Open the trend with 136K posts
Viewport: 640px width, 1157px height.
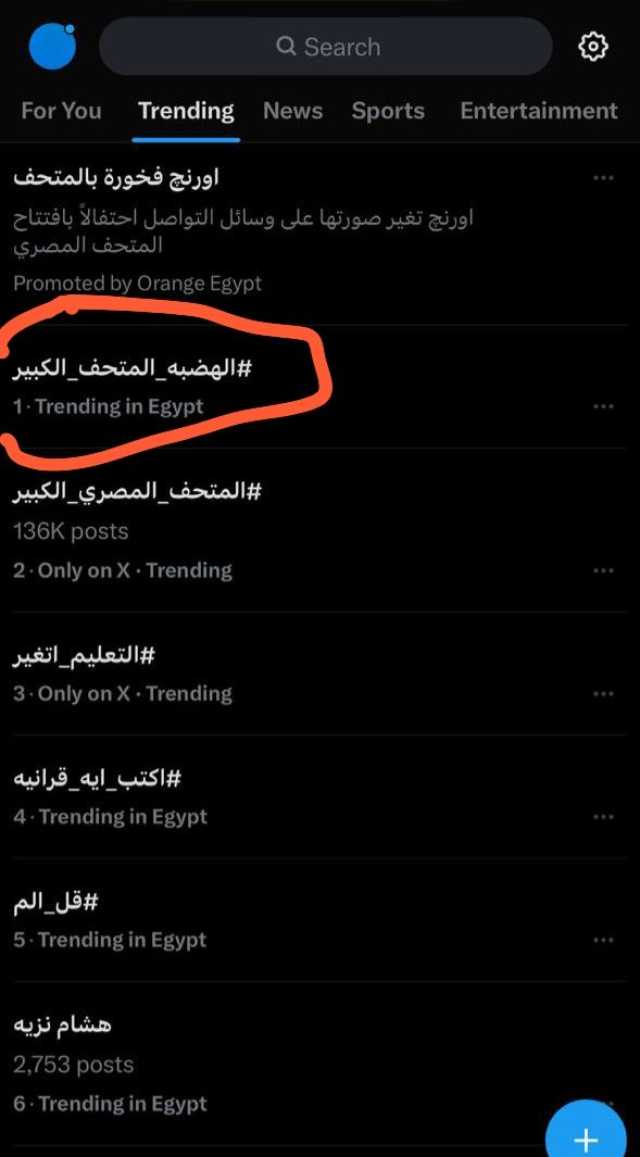(136, 530)
